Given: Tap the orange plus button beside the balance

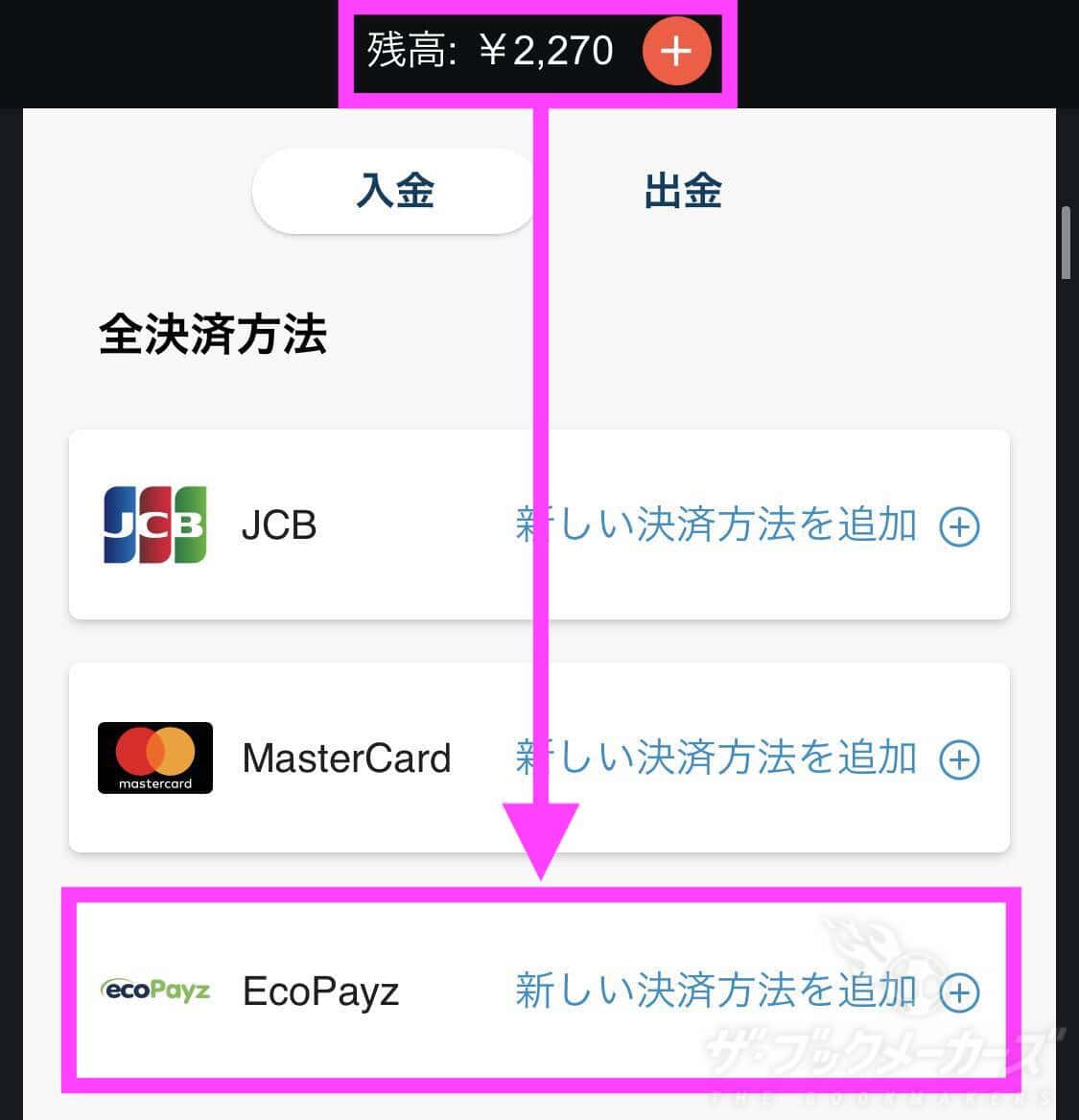Looking at the screenshot, I should click(676, 51).
